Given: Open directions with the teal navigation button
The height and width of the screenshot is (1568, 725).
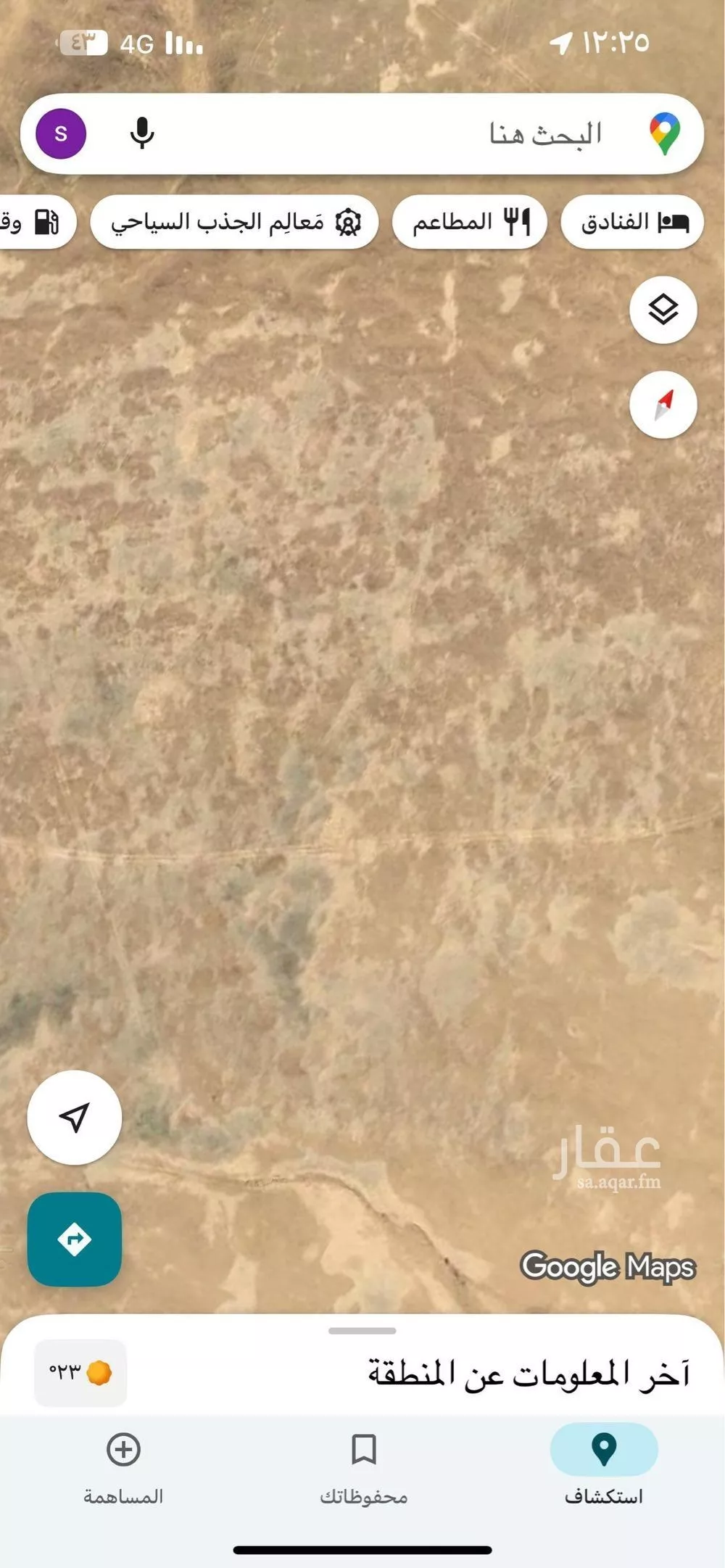Looking at the screenshot, I should tap(75, 1240).
